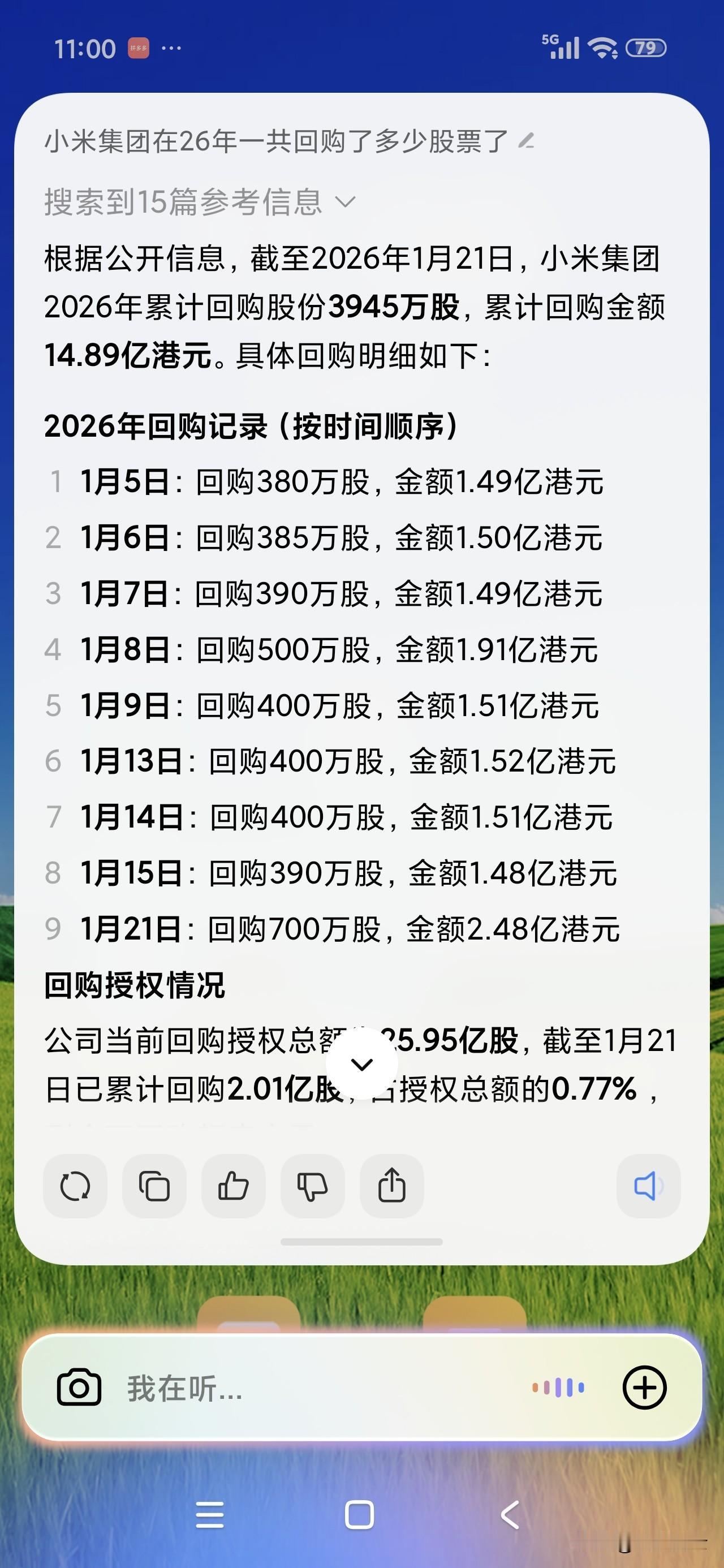Screen dimensions: 724x1568
Task: Copy the assistant's answer
Action: point(153,1186)
